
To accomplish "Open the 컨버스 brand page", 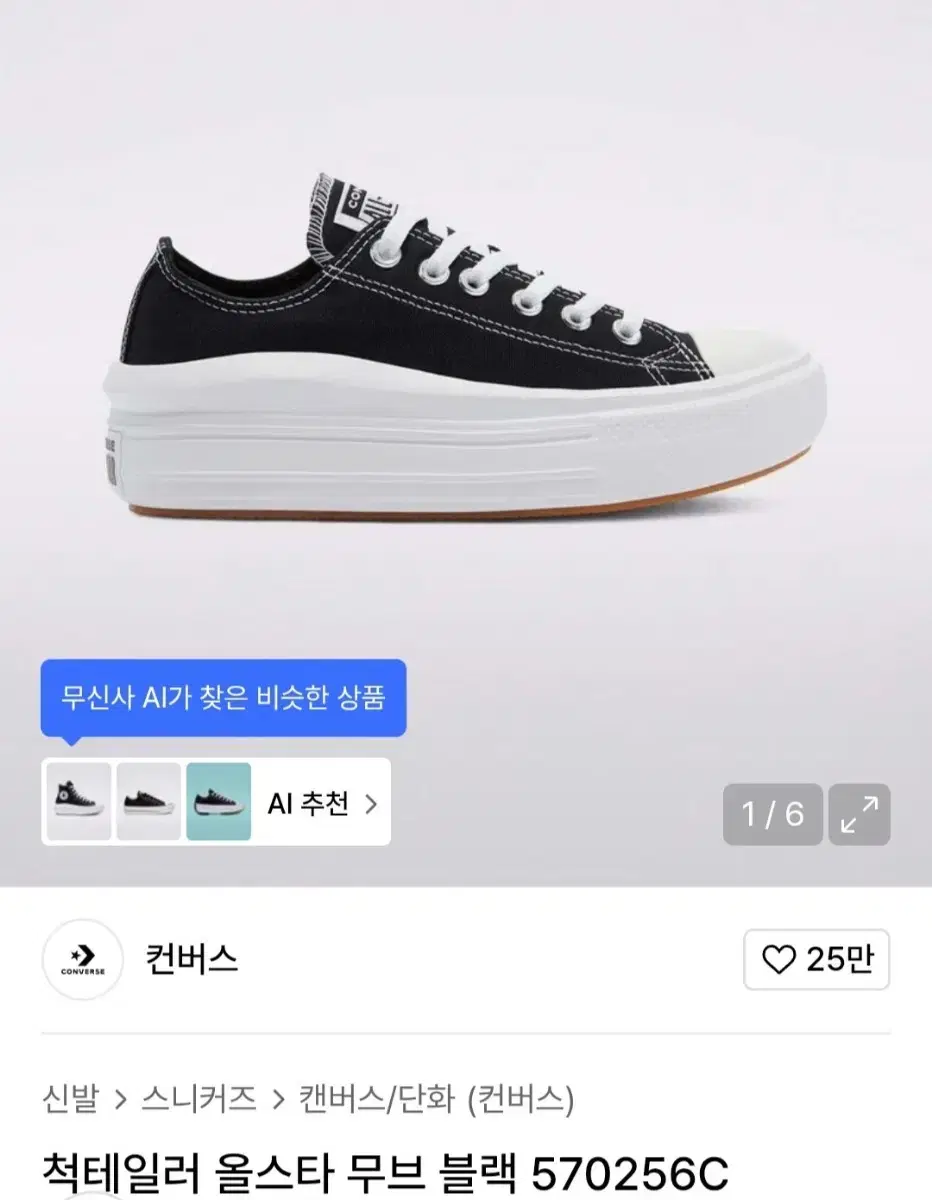I will (x=191, y=959).
